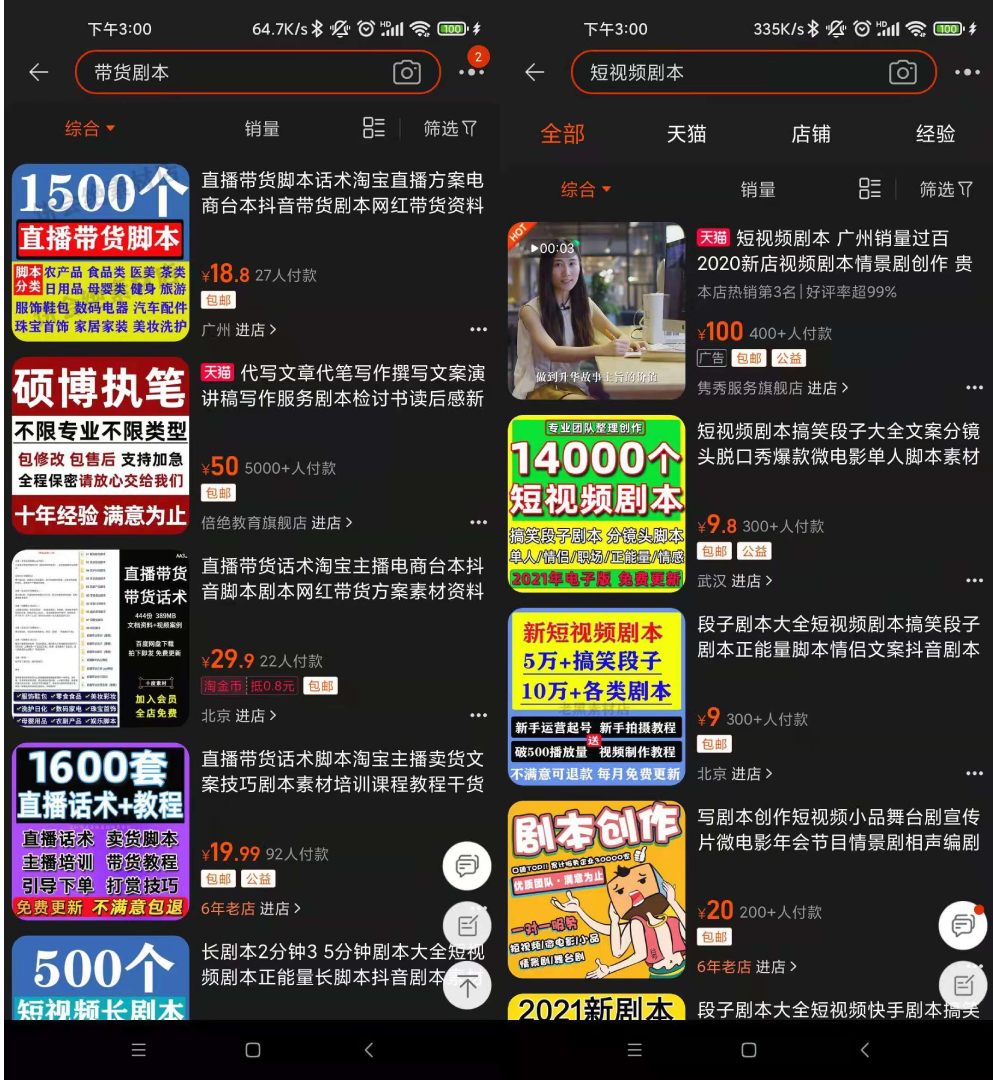Switch to the 经验 tab

935,133
